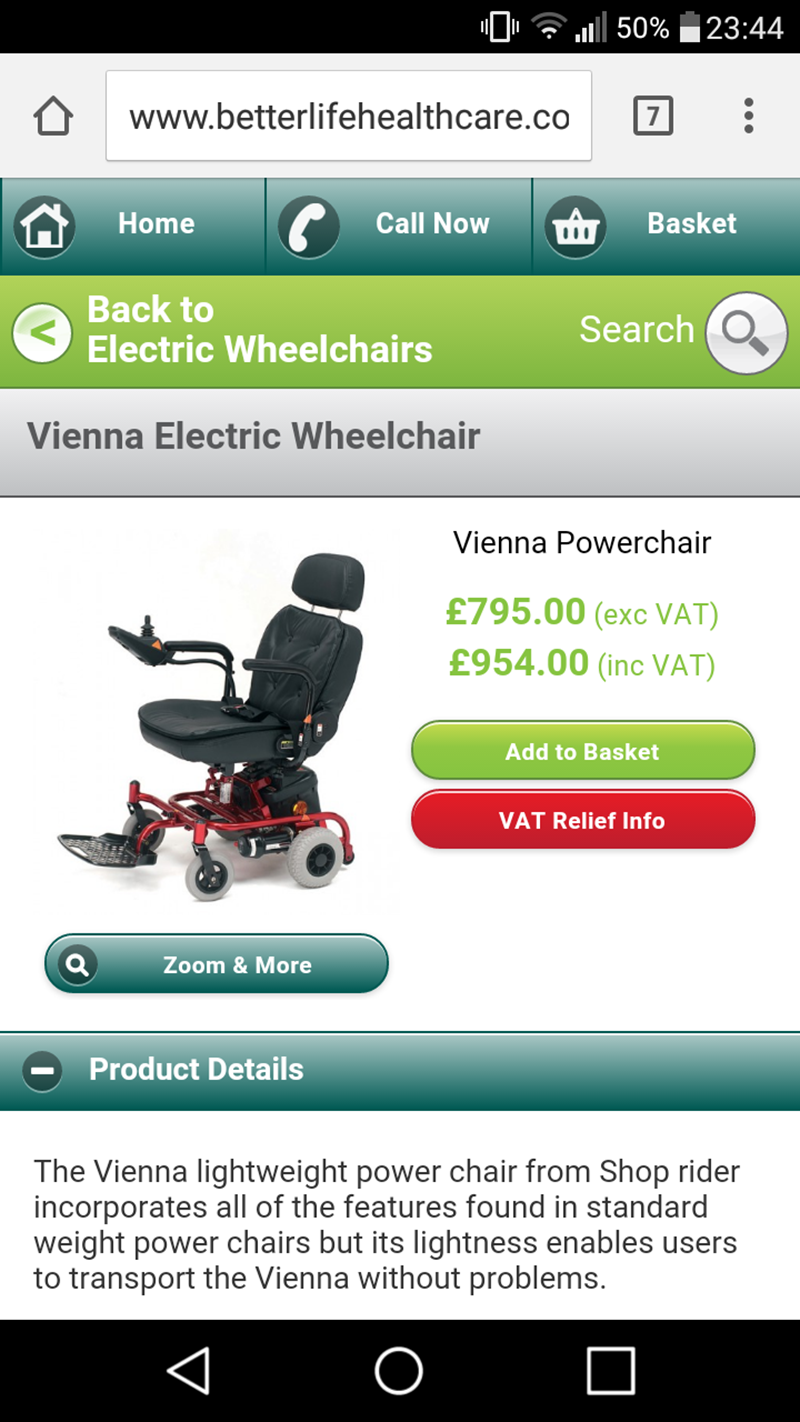Go back to Electric Wheelchairs
The height and width of the screenshot is (1422, 800).
225,330
